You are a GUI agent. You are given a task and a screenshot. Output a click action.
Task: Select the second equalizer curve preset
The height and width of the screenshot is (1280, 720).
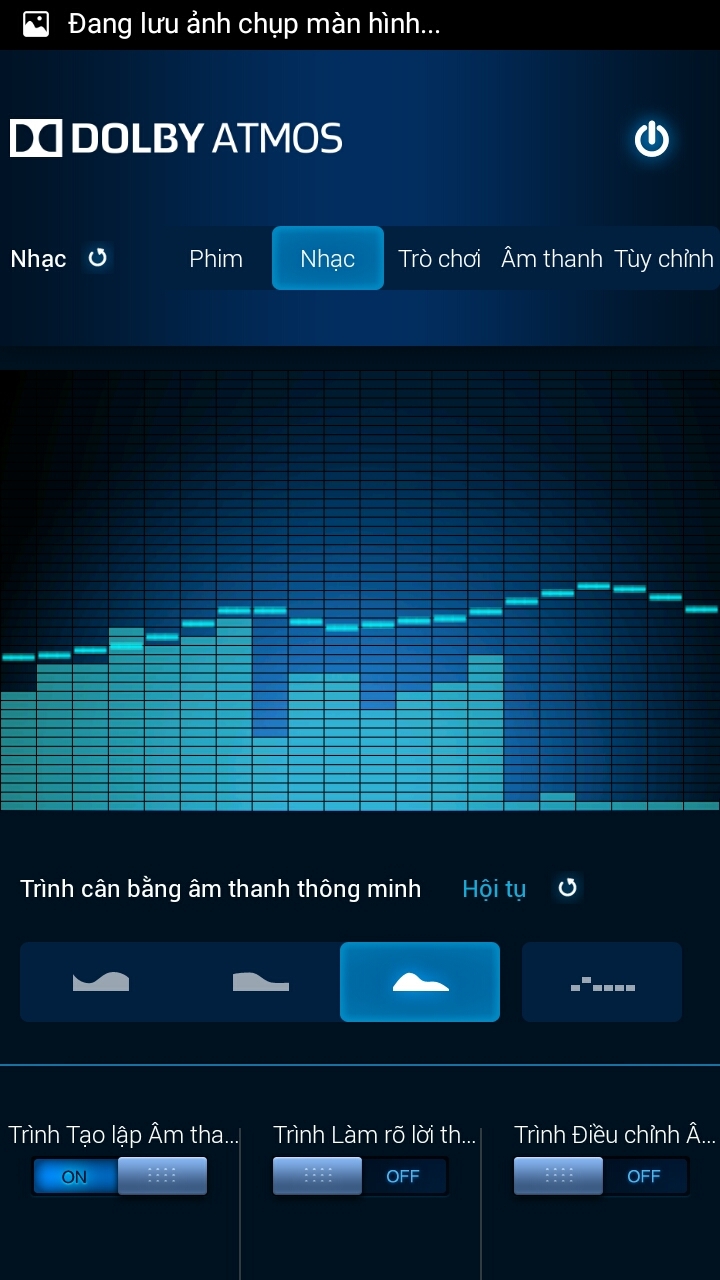click(x=260, y=982)
